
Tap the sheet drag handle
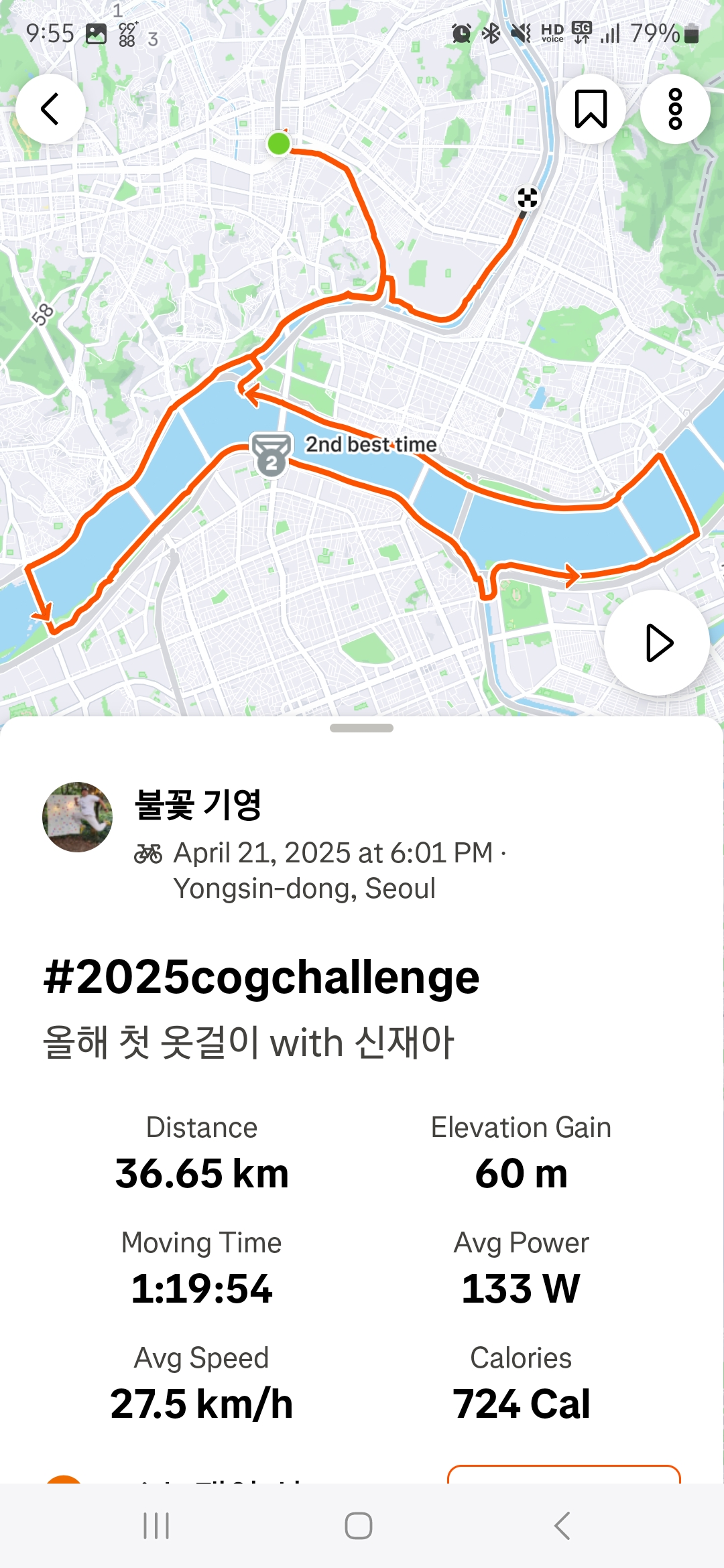point(362,728)
